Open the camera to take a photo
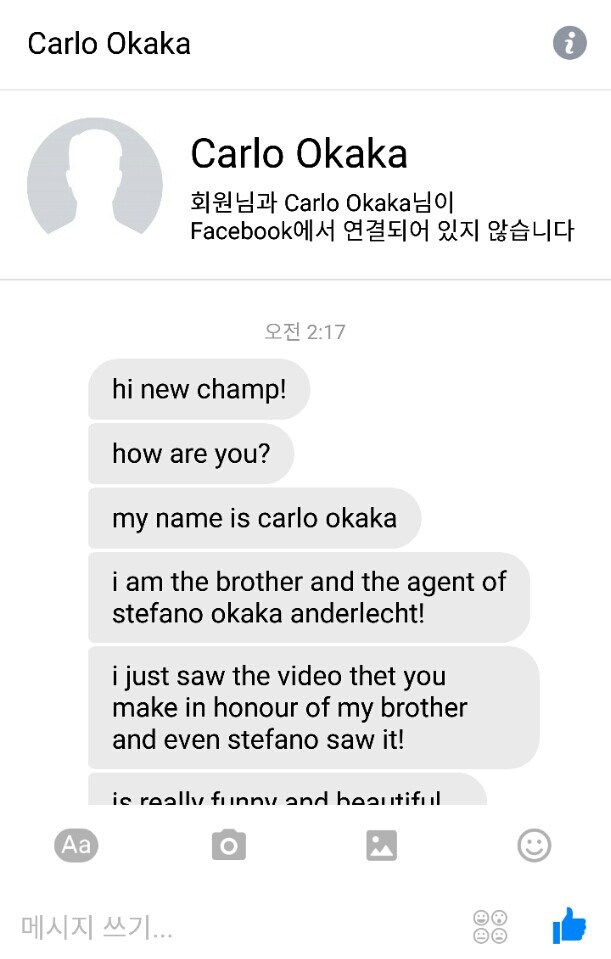The image size is (611, 959). pyautogui.click(x=228, y=845)
